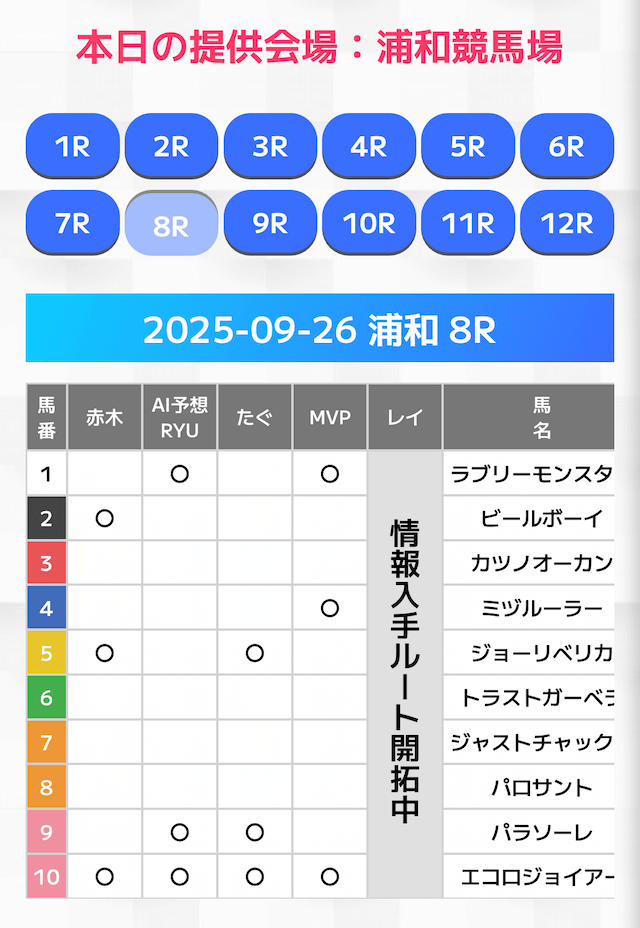Switch to 11R predictions

tap(468, 223)
